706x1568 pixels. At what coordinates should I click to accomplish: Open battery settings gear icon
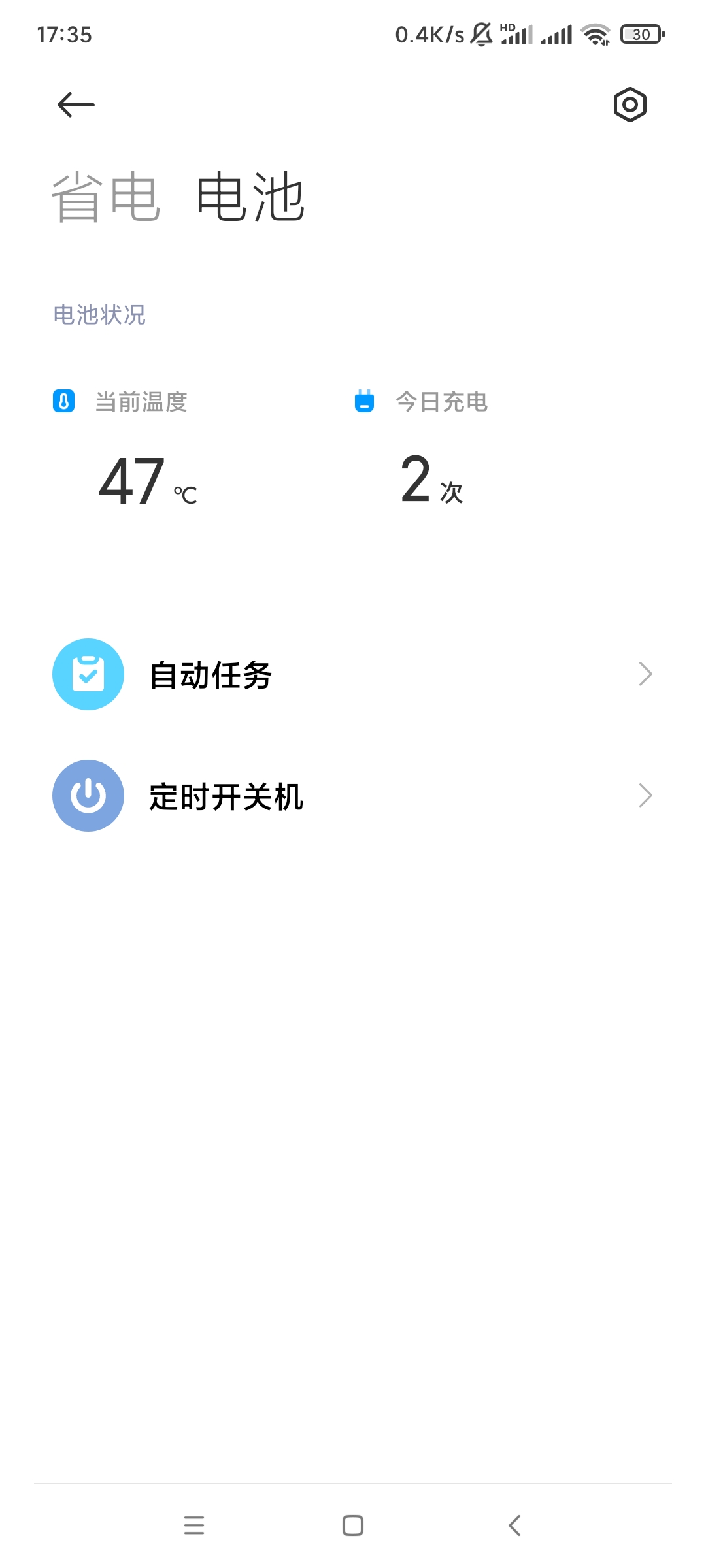(x=630, y=105)
